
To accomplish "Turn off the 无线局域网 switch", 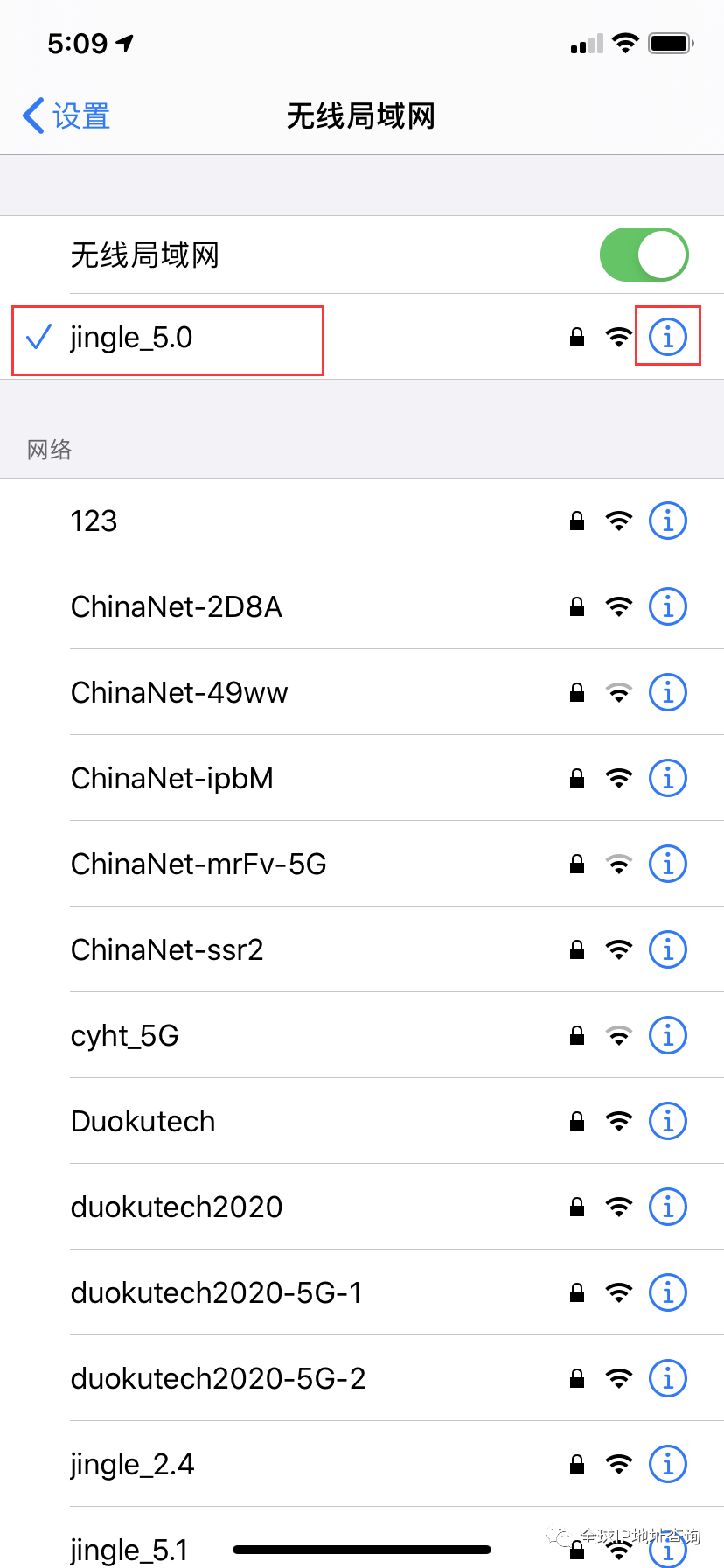I will point(644,255).
